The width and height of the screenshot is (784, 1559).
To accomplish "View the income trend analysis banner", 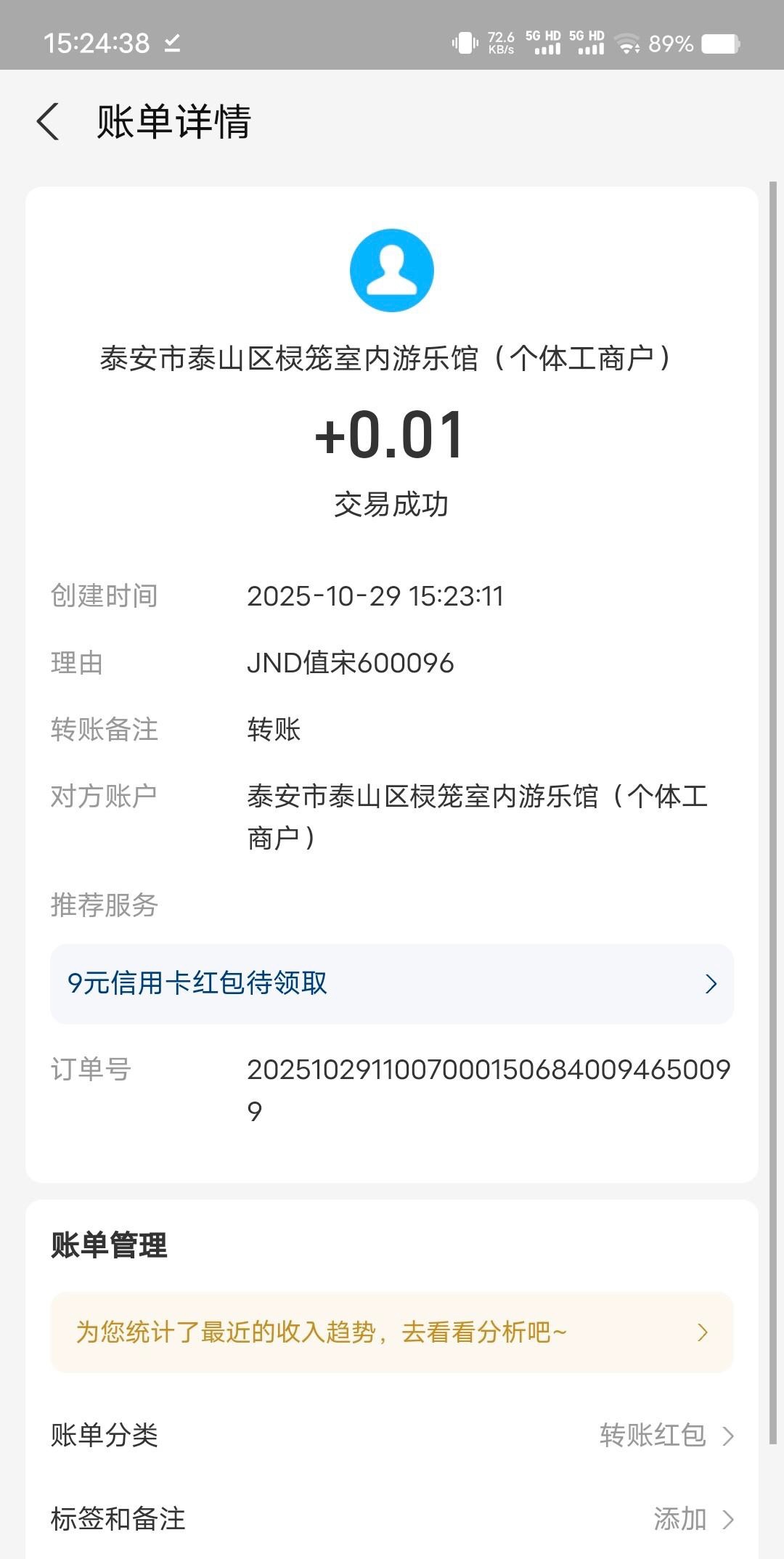I will pyautogui.click(x=391, y=1332).
